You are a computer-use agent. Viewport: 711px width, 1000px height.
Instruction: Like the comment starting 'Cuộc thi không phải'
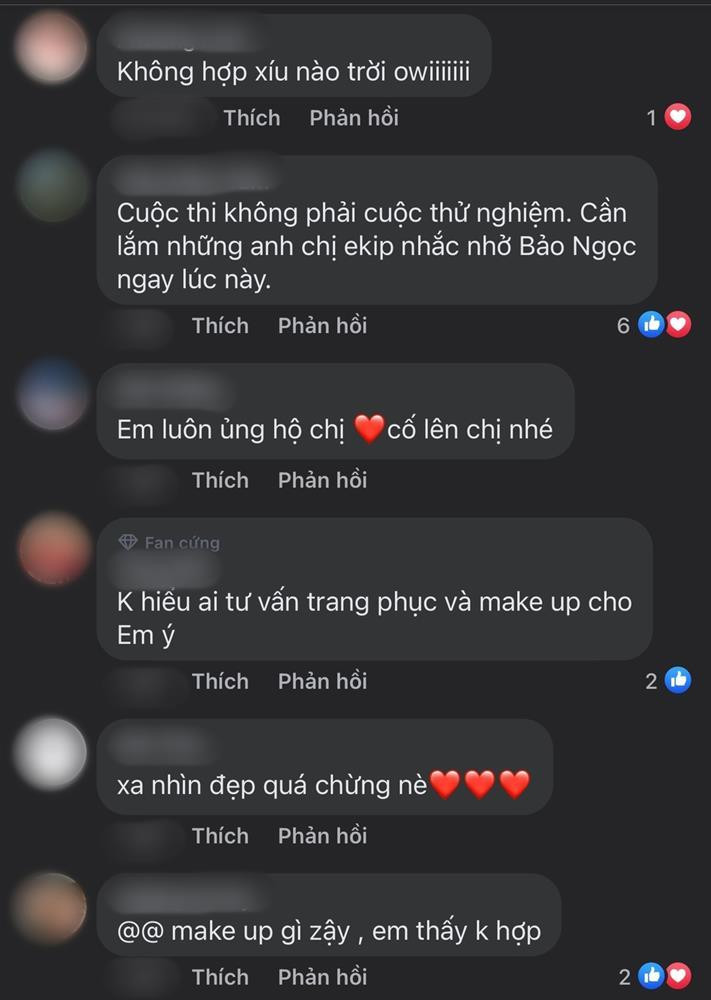click(x=220, y=325)
